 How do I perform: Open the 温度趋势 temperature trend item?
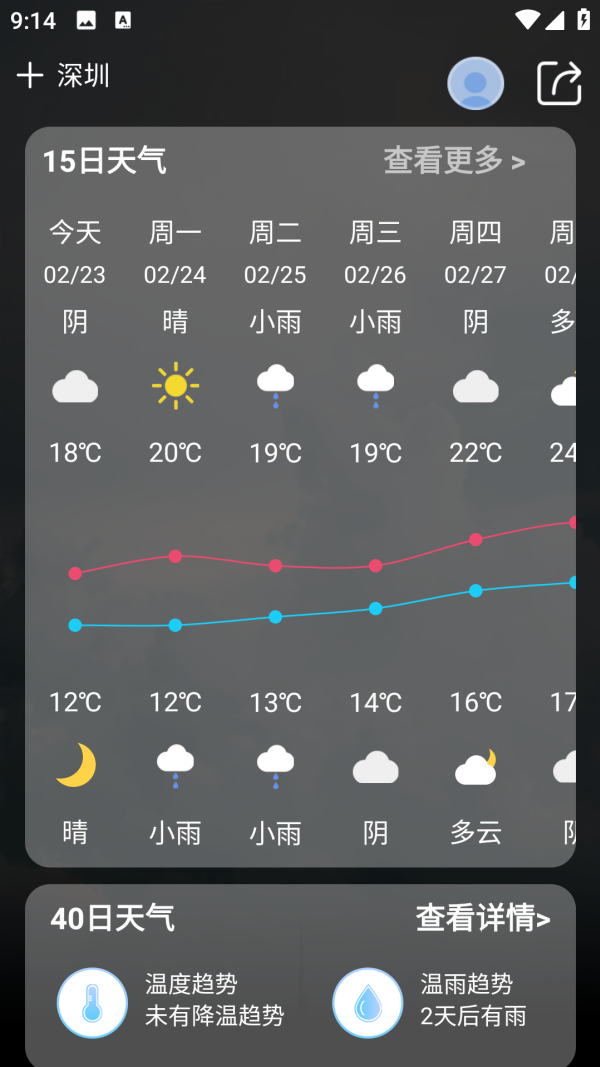click(170, 1000)
